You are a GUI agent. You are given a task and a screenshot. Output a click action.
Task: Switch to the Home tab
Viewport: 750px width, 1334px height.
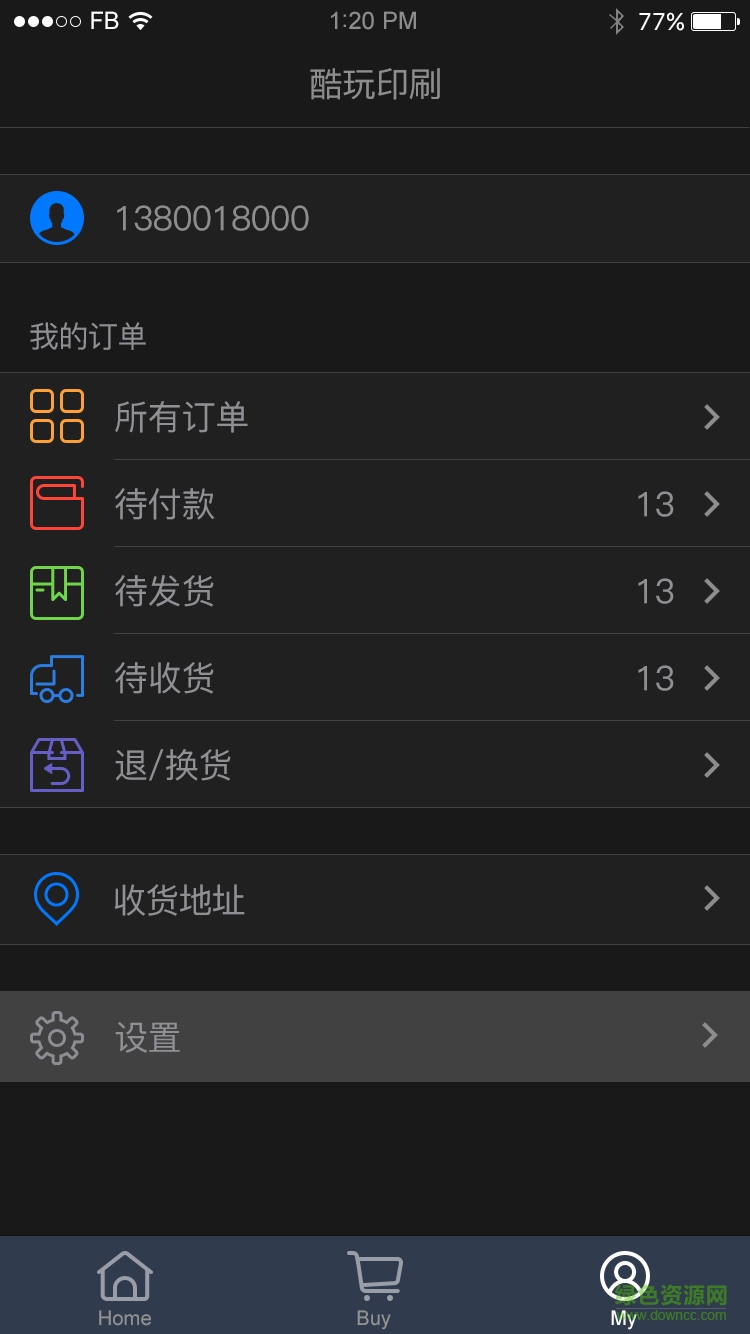tap(124, 1286)
